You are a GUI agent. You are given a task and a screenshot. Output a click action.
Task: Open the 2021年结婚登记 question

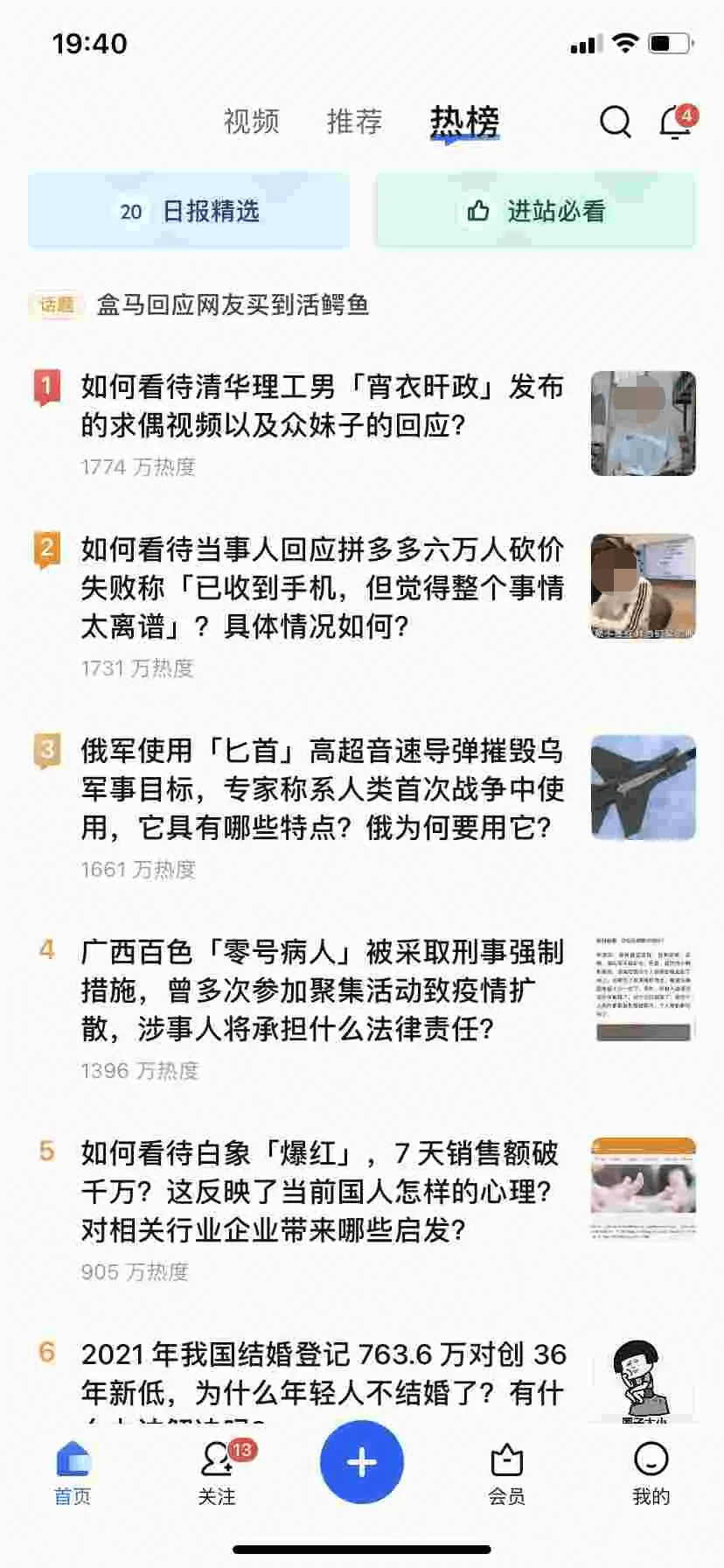[x=322, y=1374]
